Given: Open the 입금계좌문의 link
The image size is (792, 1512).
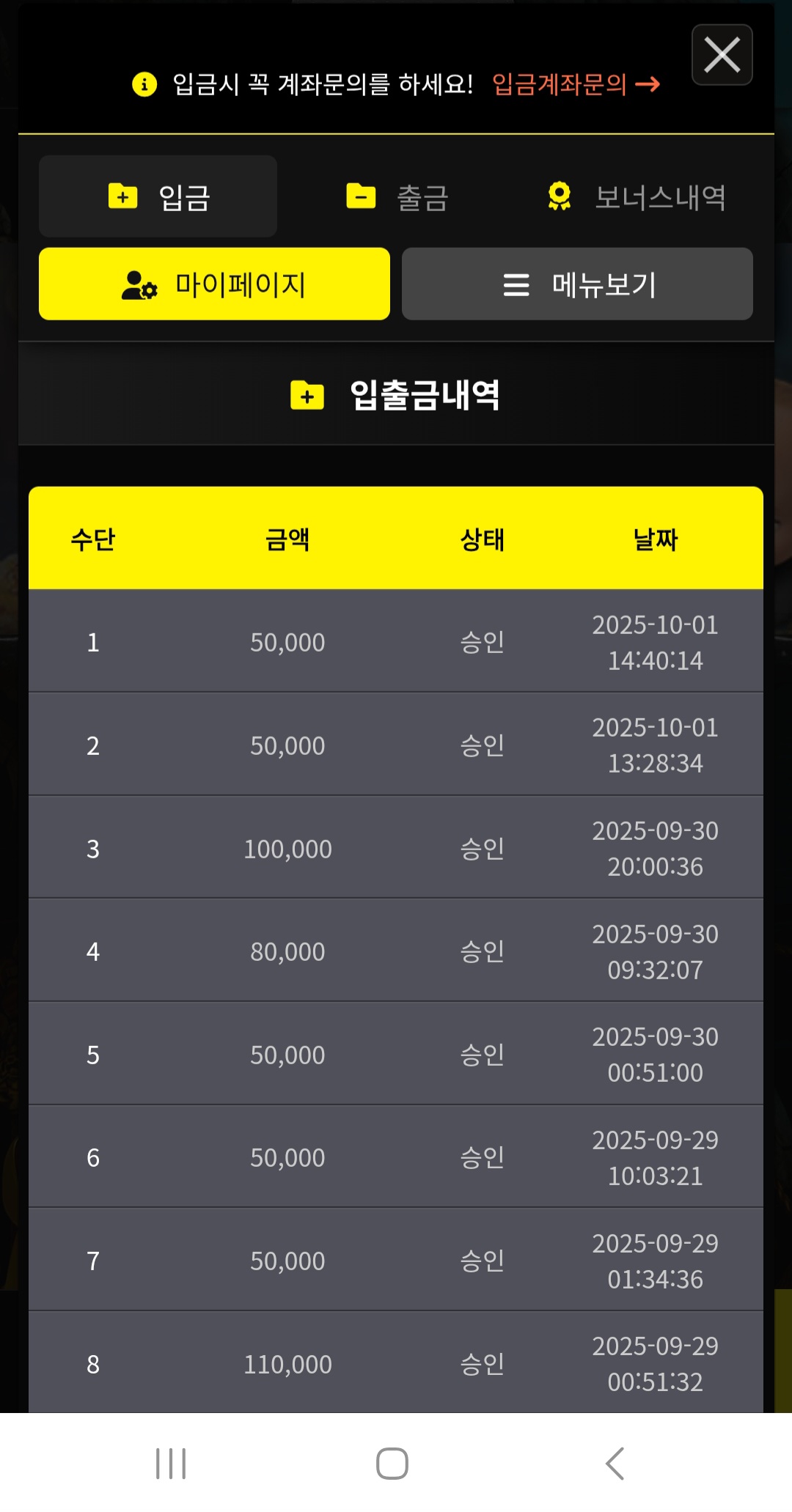Looking at the screenshot, I should pos(575,84).
